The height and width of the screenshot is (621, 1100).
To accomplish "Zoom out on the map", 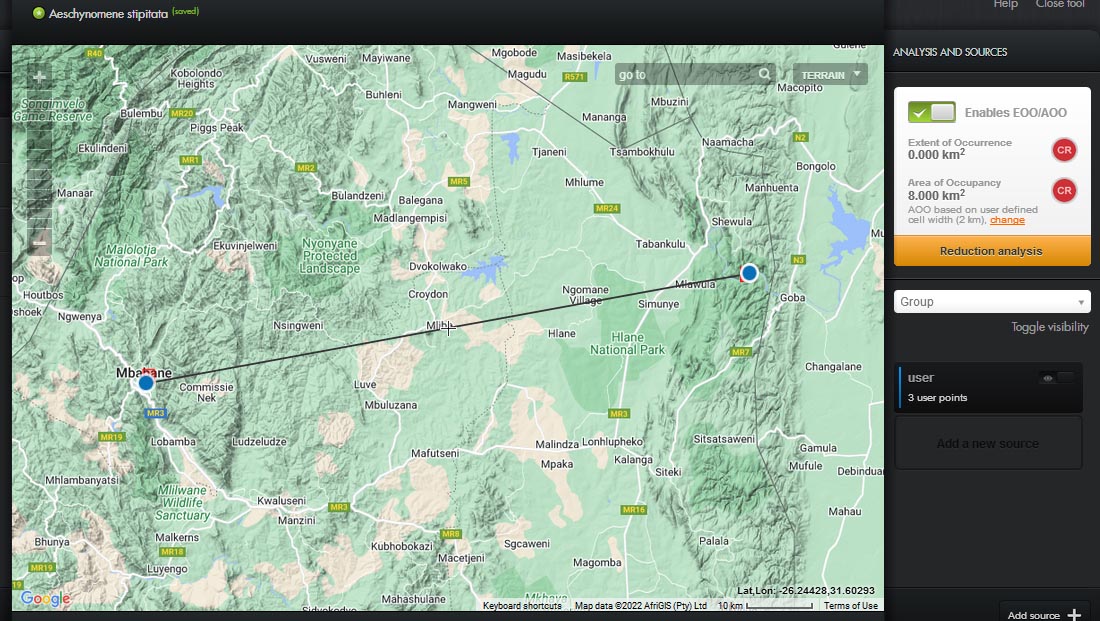I will pyautogui.click(x=39, y=241).
